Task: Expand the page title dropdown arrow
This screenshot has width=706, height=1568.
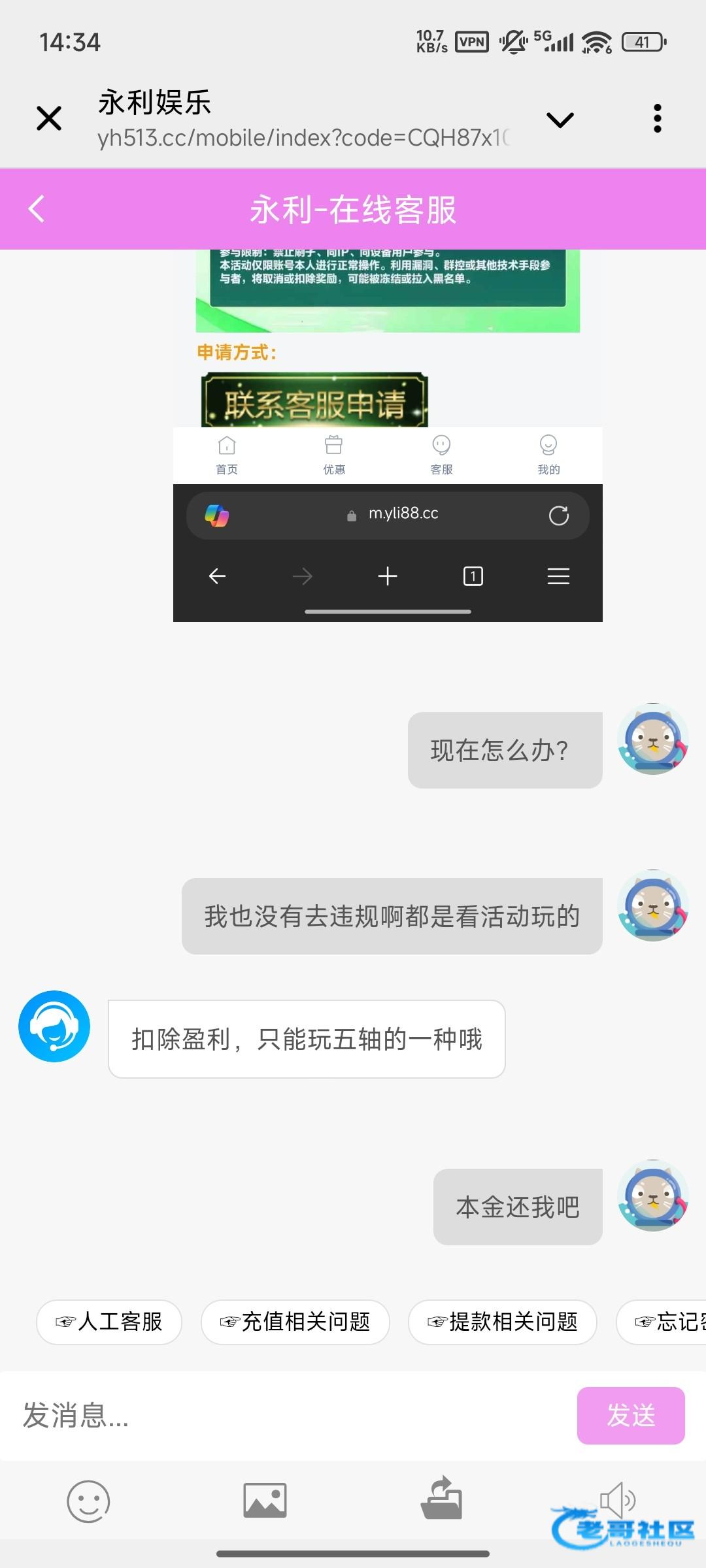Action: [560, 120]
